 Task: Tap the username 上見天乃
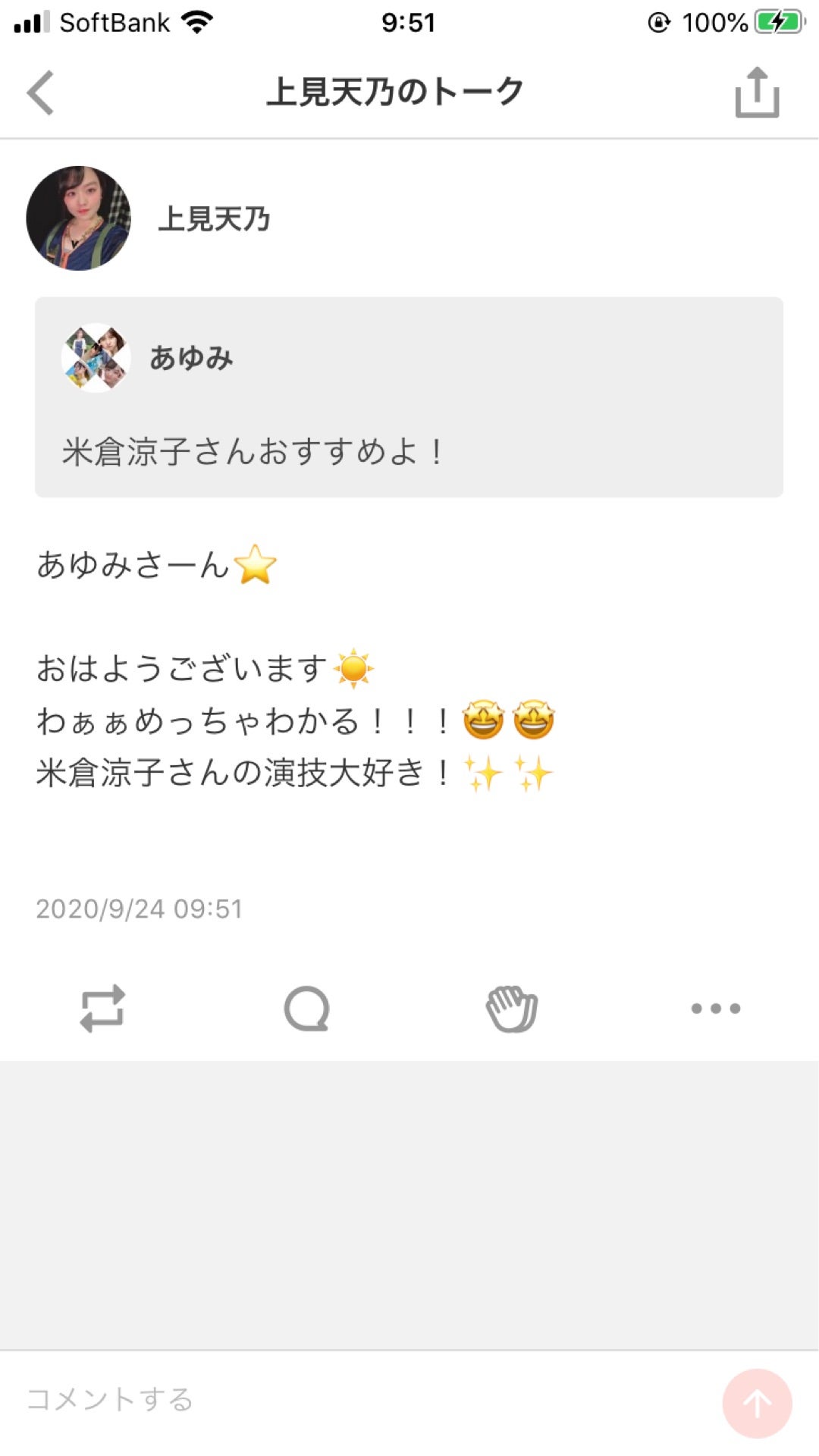click(215, 220)
